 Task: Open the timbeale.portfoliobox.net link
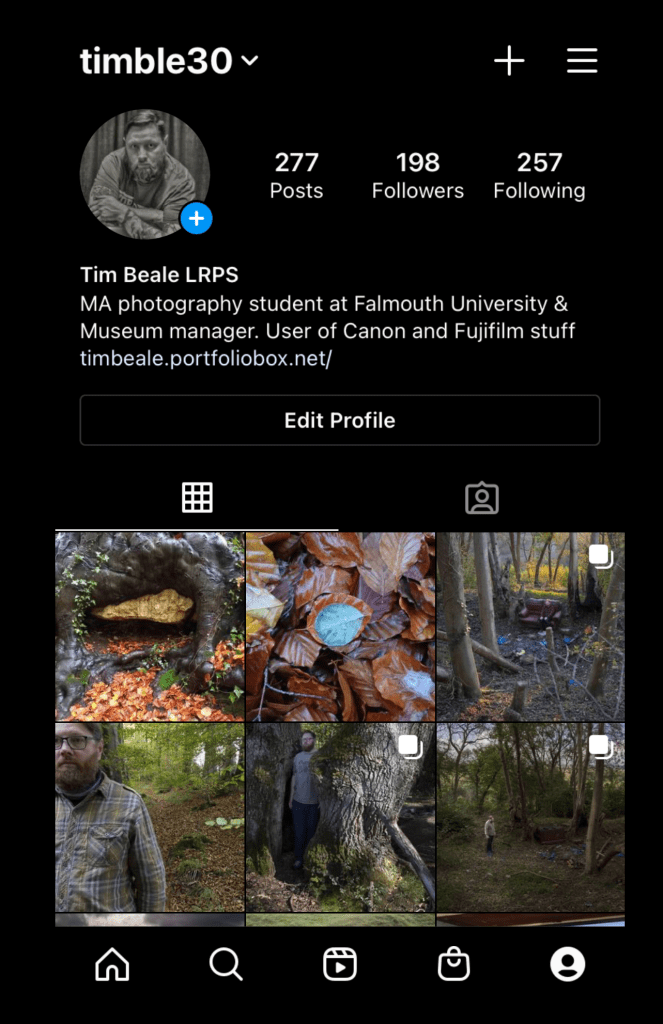click(205, 358)
